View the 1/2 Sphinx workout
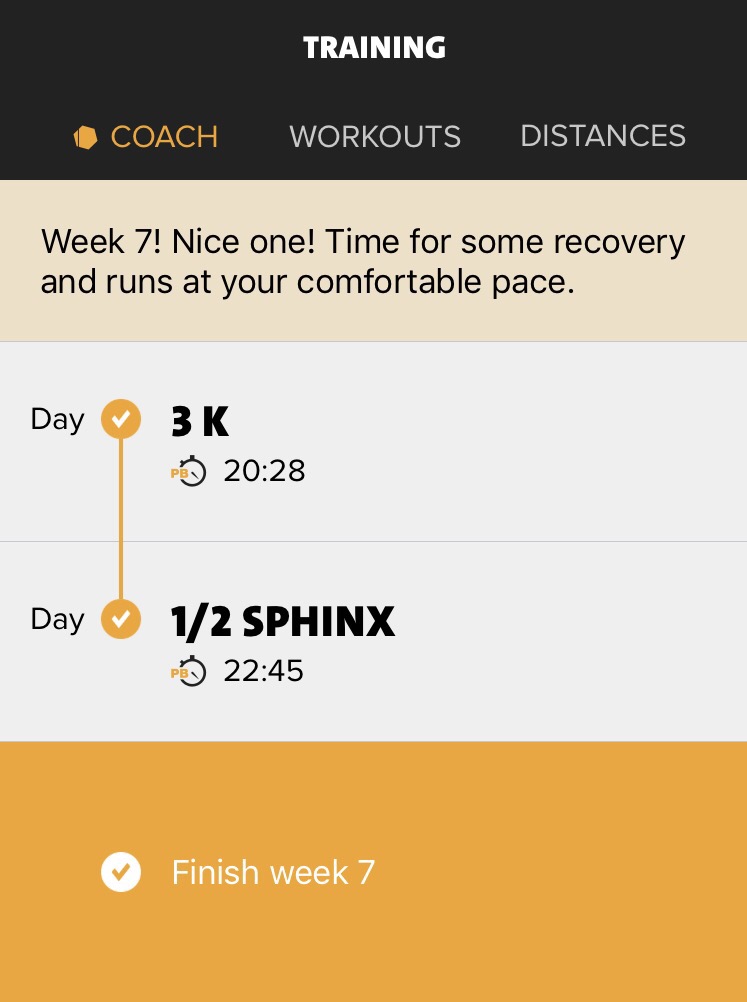Image resolution: width=747 pixels, height=1002 pixels. 373,642
